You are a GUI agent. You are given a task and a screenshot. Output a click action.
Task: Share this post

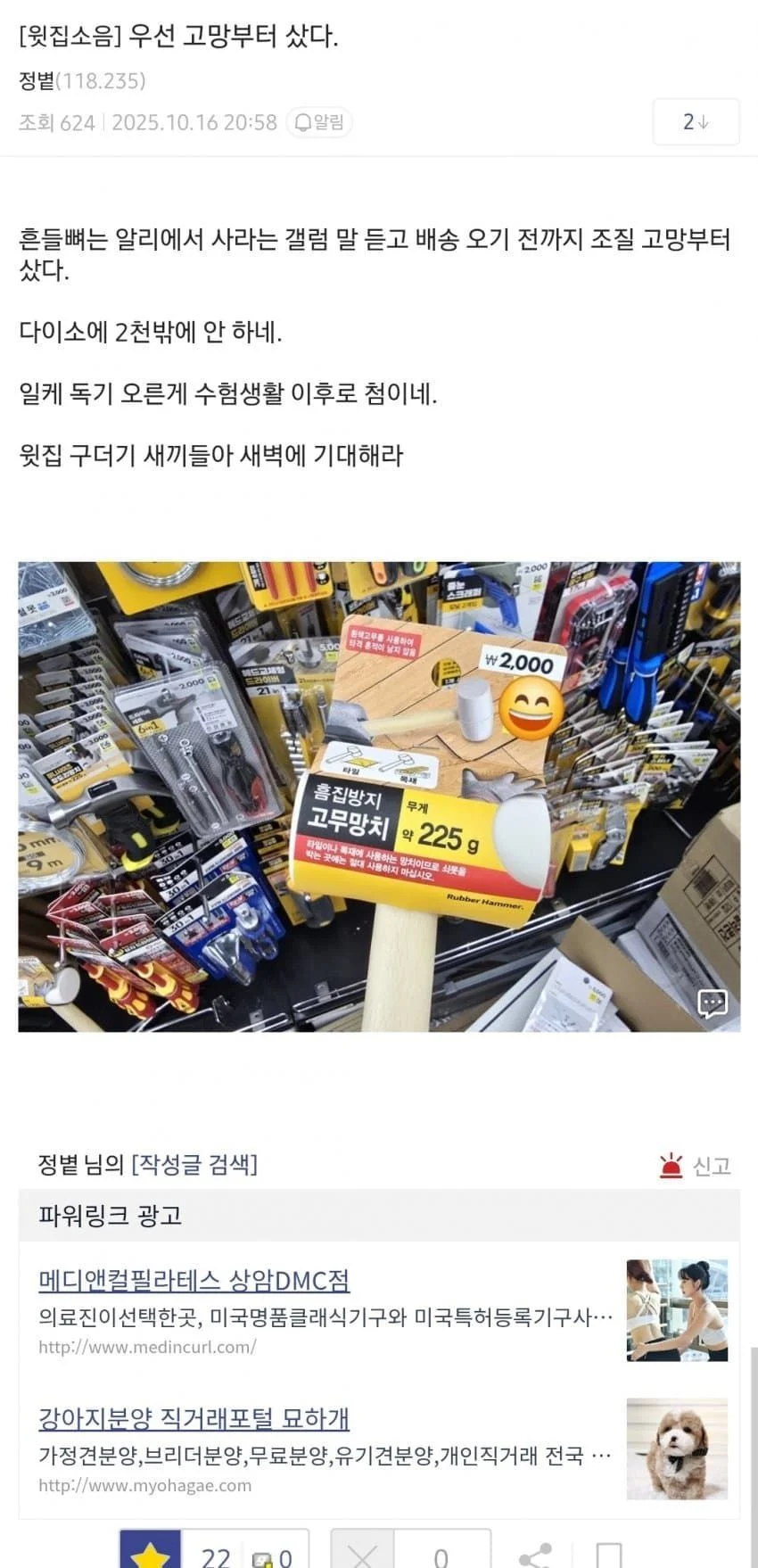535,1556
